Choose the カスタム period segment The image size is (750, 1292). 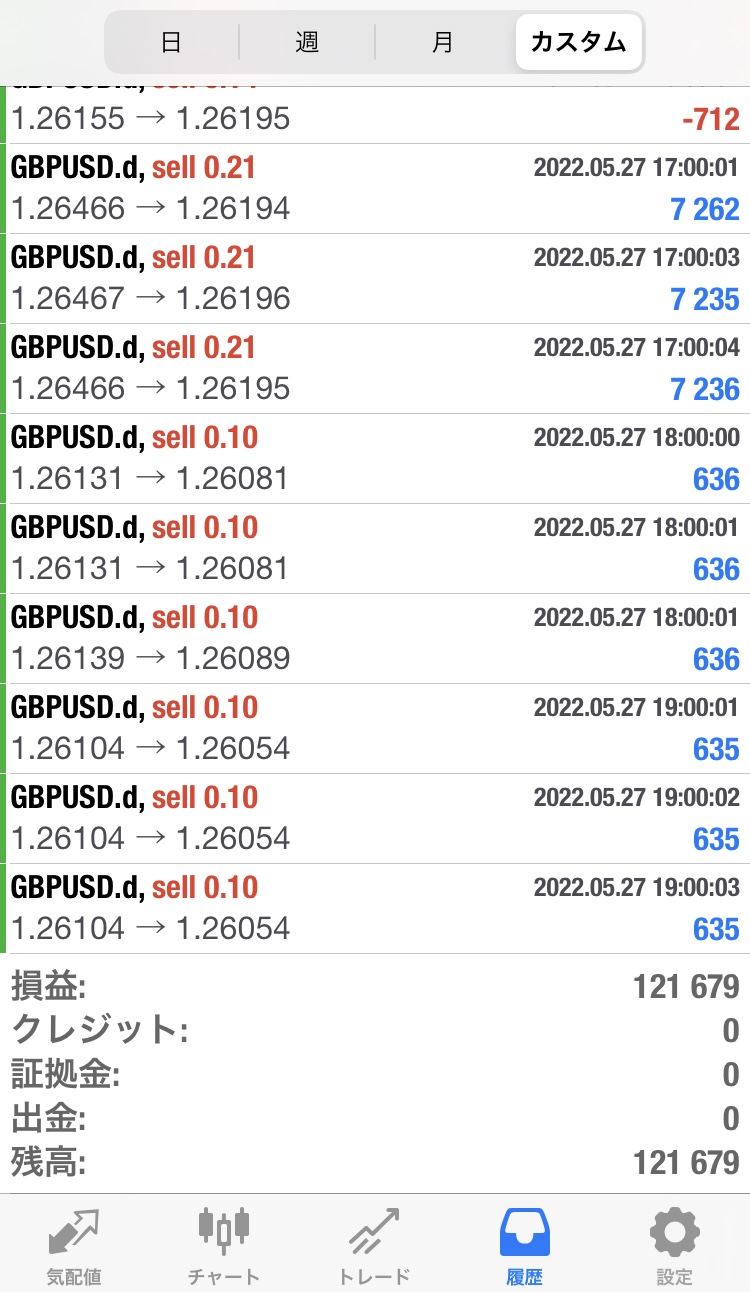point(578,42)
